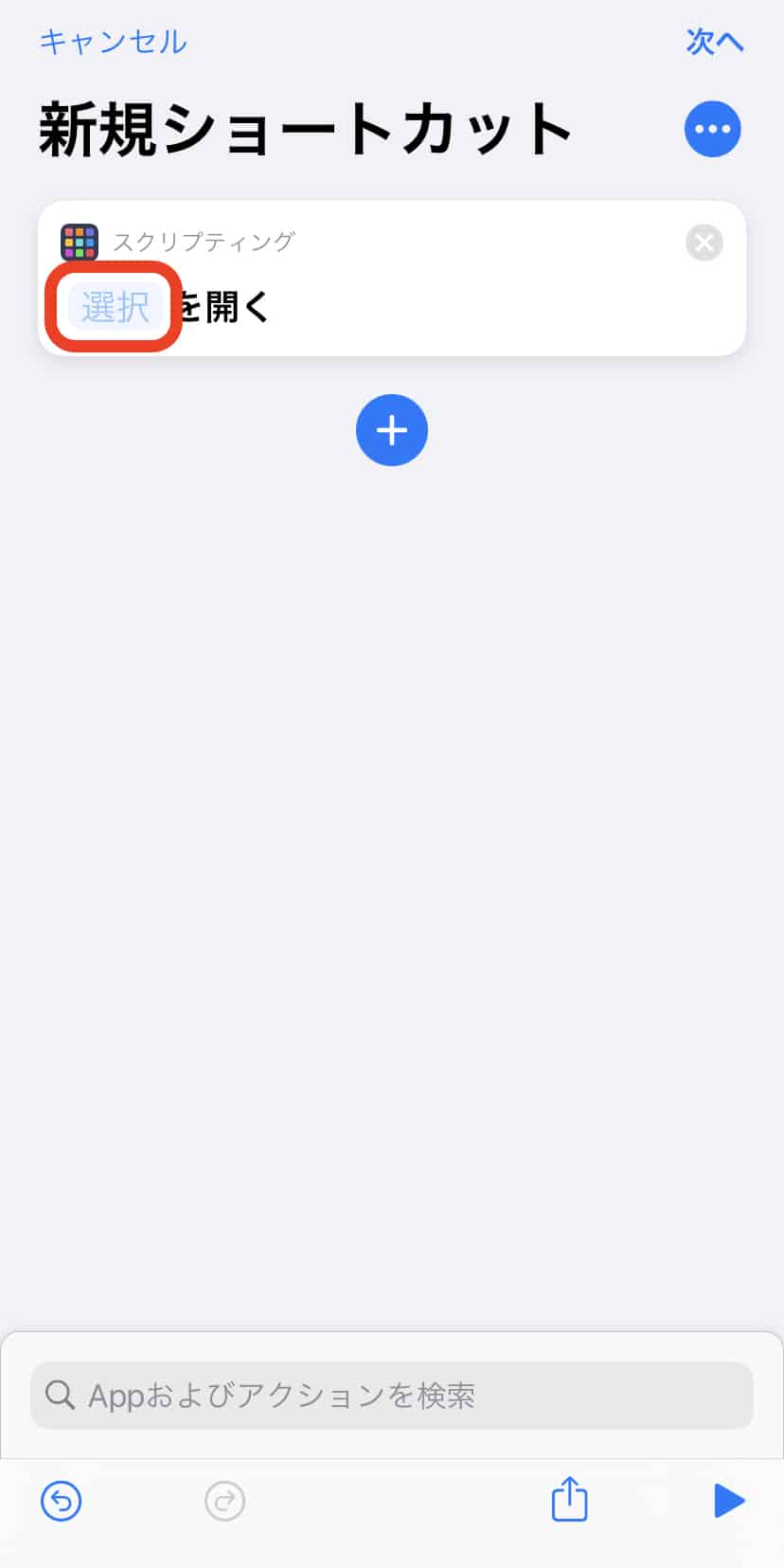Run the shortcut with play button
Viewport: 784px width, 1568px height.
(727, 1501)
